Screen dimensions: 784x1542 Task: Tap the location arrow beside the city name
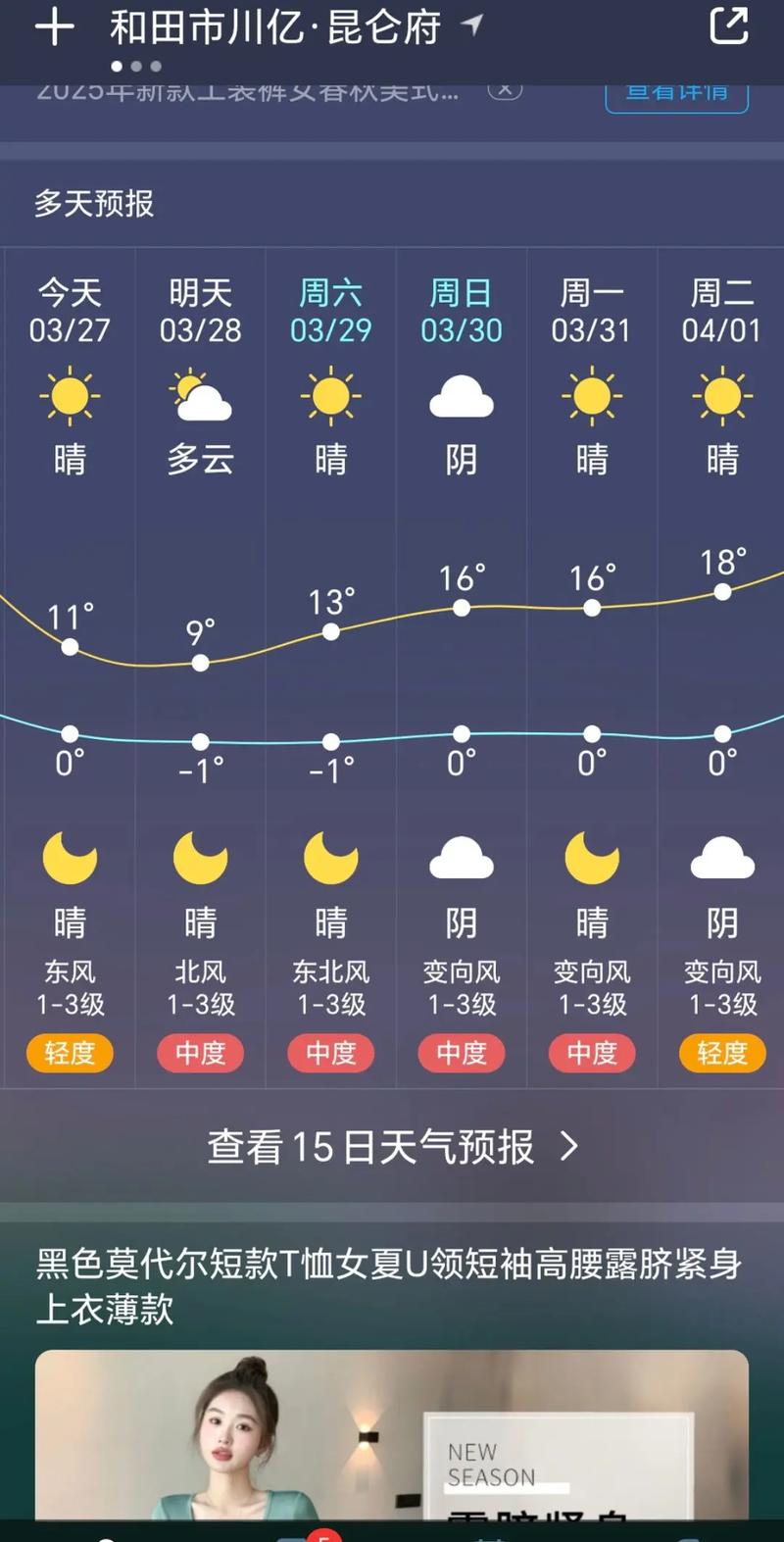(472, 27)
